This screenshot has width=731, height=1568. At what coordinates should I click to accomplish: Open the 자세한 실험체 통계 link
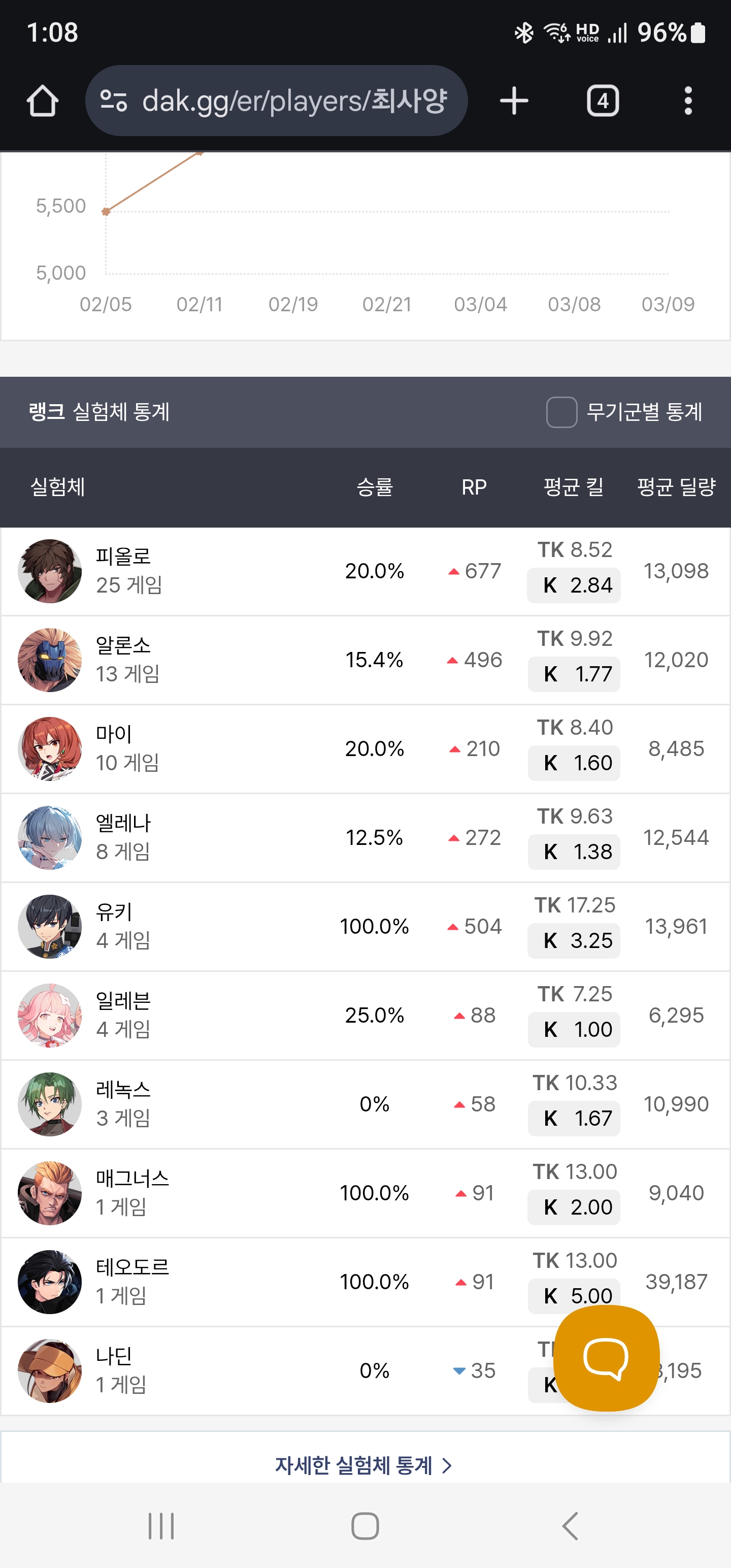363,1465
